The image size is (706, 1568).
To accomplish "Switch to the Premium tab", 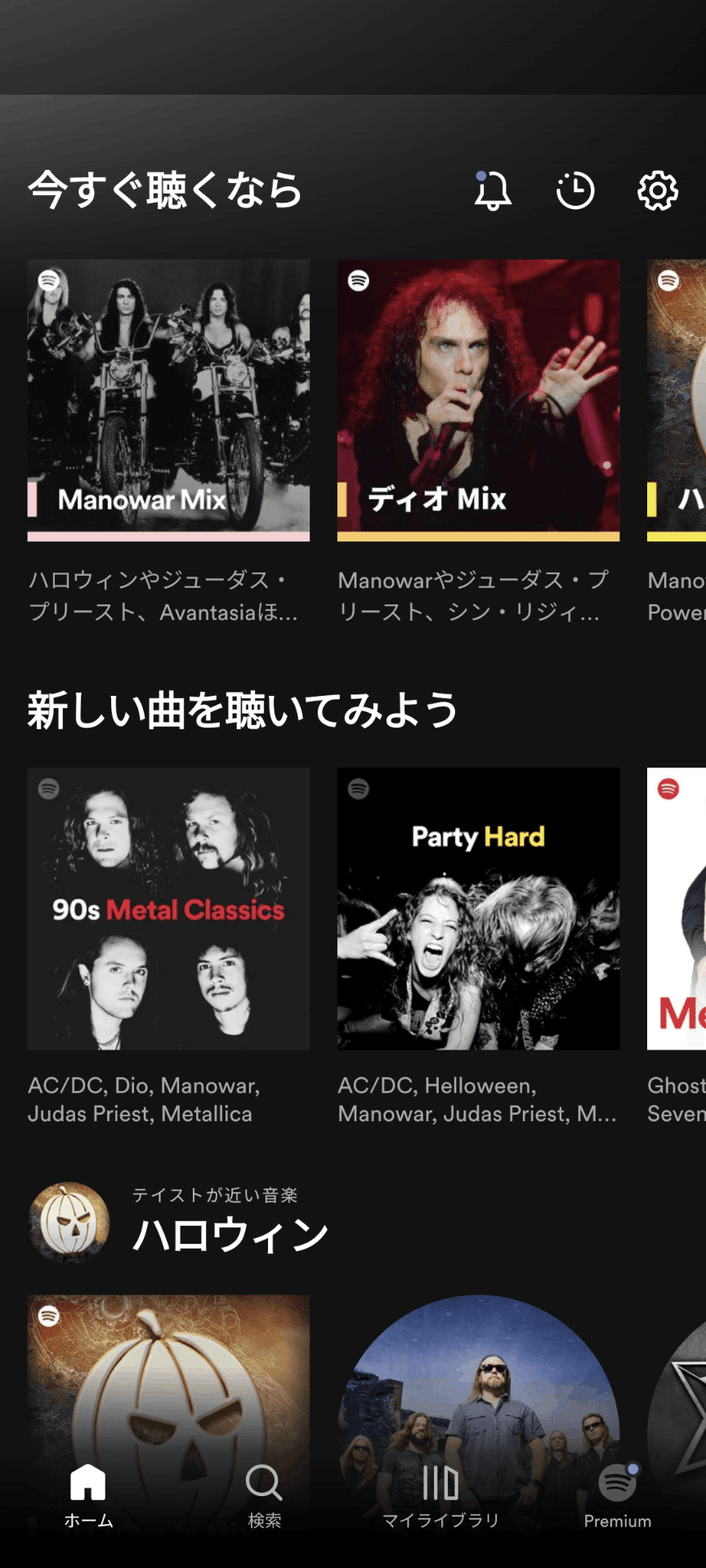I will pos(617,1494).
